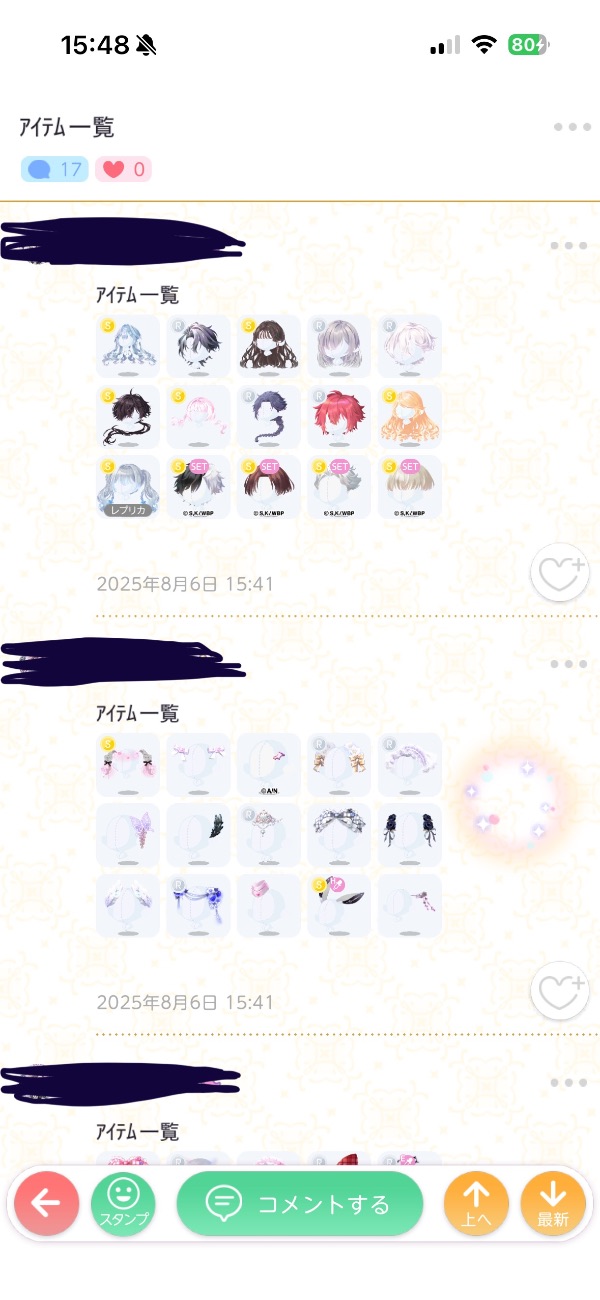
Task: Open options menu for the first comment
Action: 568,246
